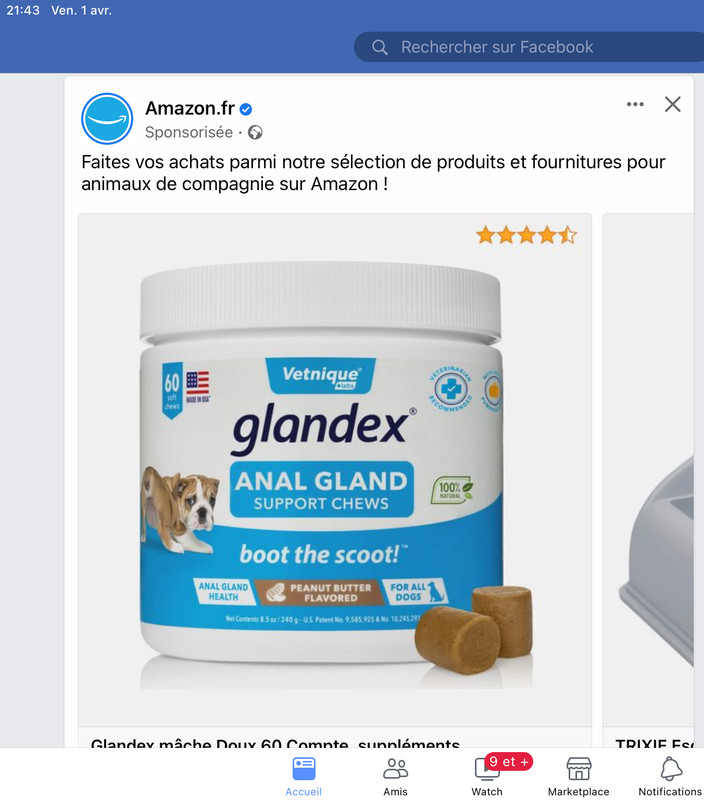Viewport: 704px width, 800px height.
Task: Dismiss the Amazon.fr sponsored post
Action: 673,104
